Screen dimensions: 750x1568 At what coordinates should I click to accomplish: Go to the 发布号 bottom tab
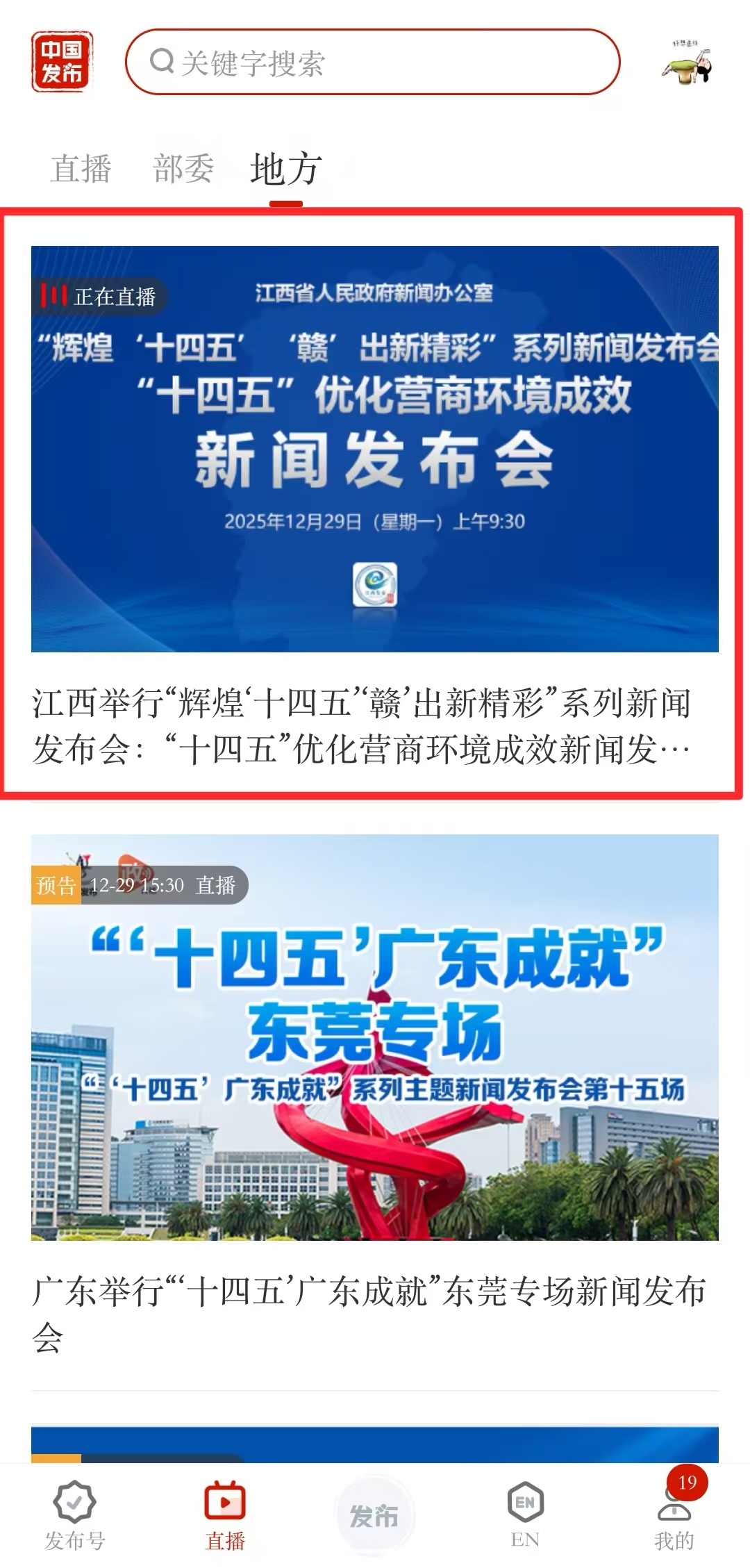[x=74, y=1515]
